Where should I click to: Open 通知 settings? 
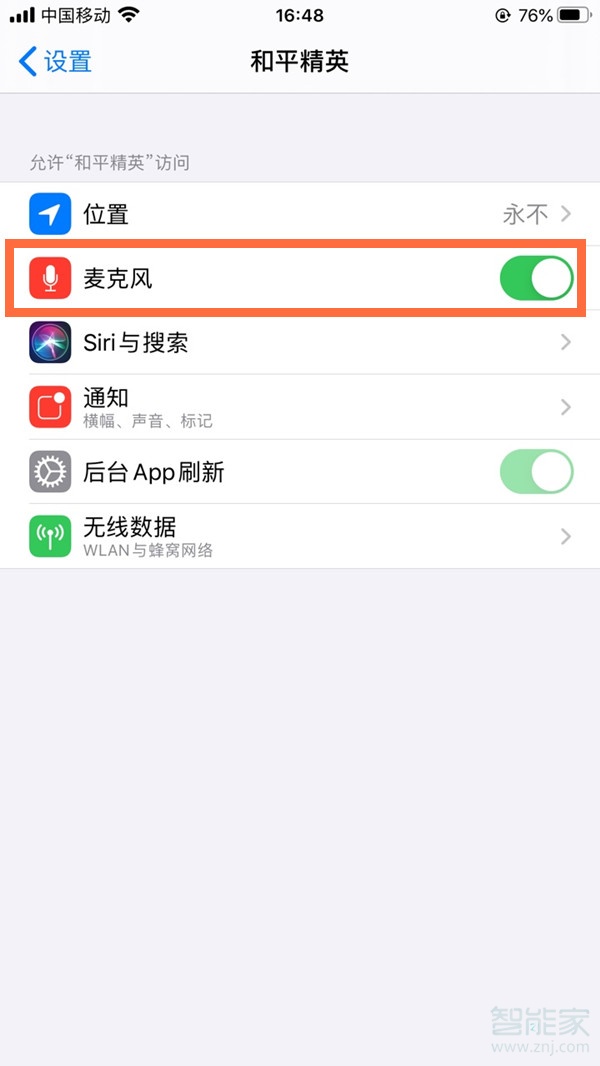300,407
